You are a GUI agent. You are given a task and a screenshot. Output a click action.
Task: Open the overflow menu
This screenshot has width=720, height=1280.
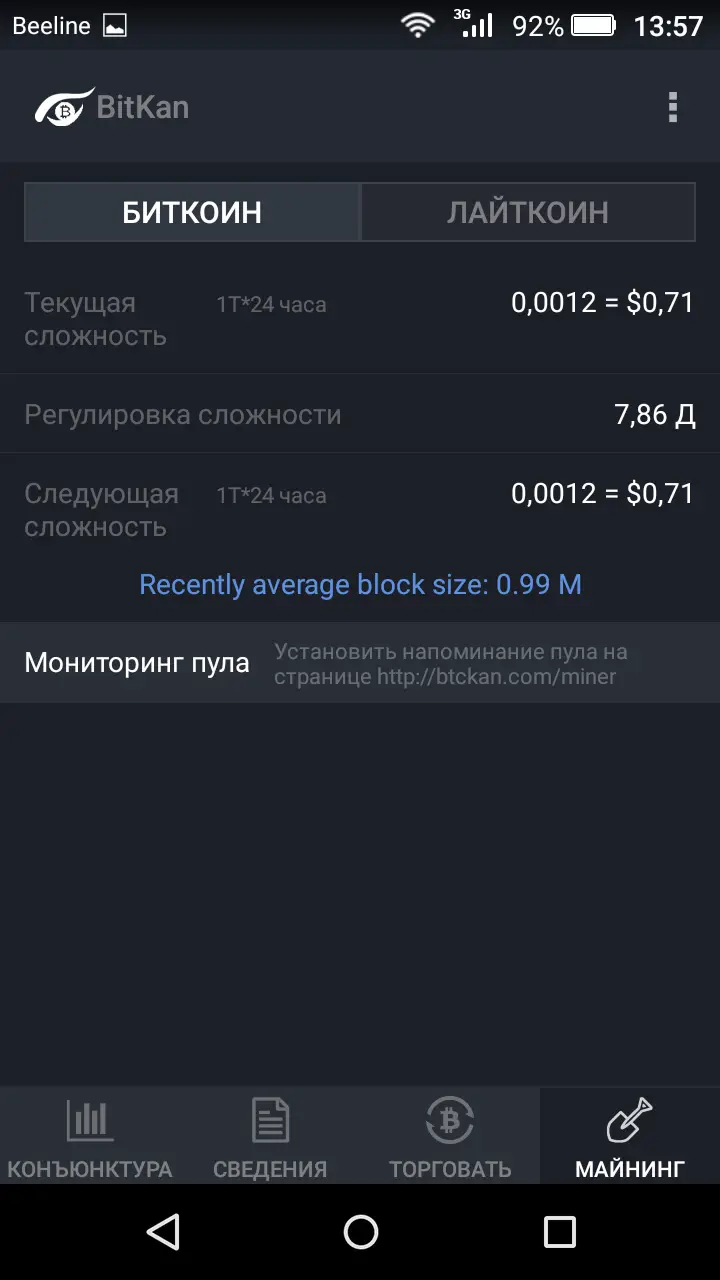point(673,107)
